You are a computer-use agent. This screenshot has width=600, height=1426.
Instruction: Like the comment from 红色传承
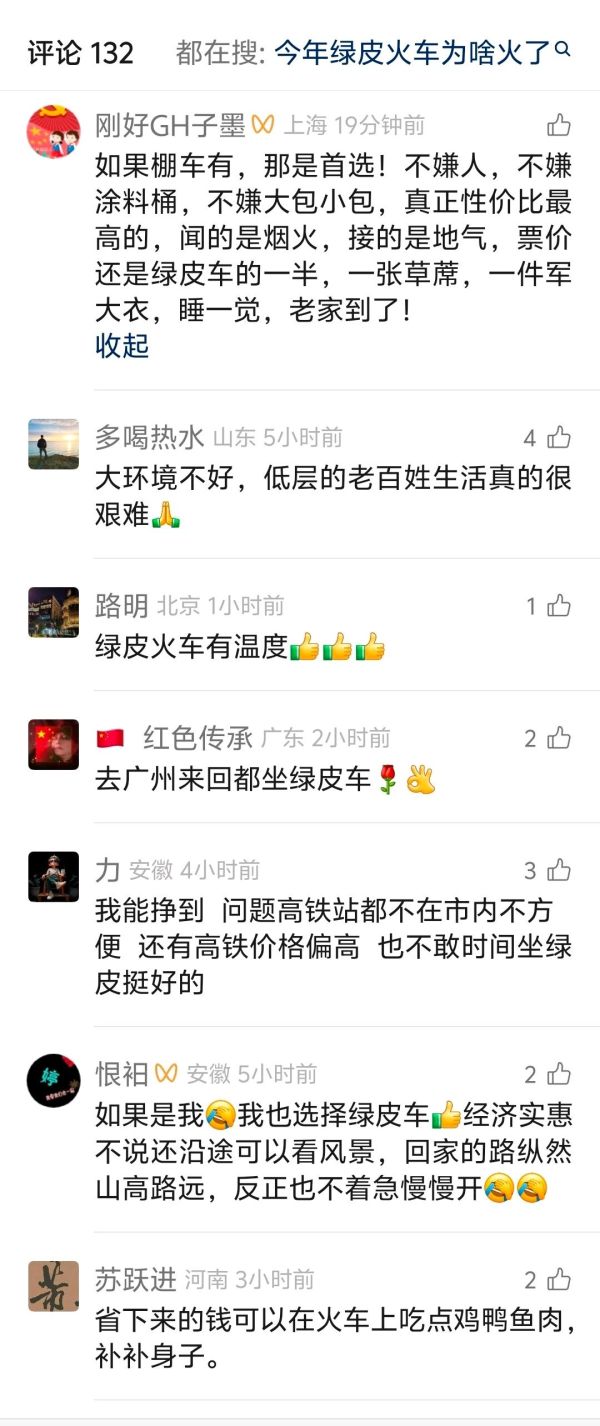(x=559, y=738)
